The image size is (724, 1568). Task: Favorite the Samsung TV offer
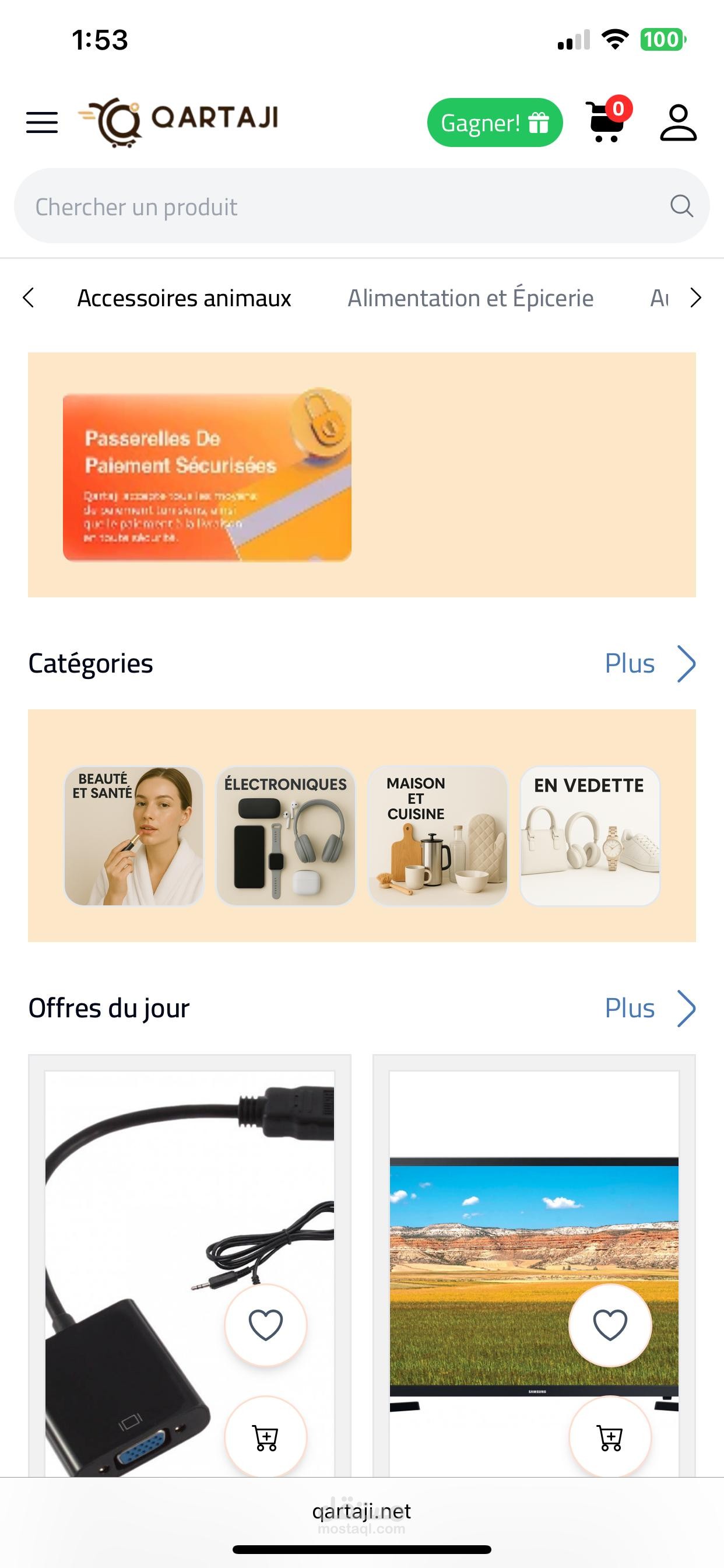click(x=610, y=1325)
